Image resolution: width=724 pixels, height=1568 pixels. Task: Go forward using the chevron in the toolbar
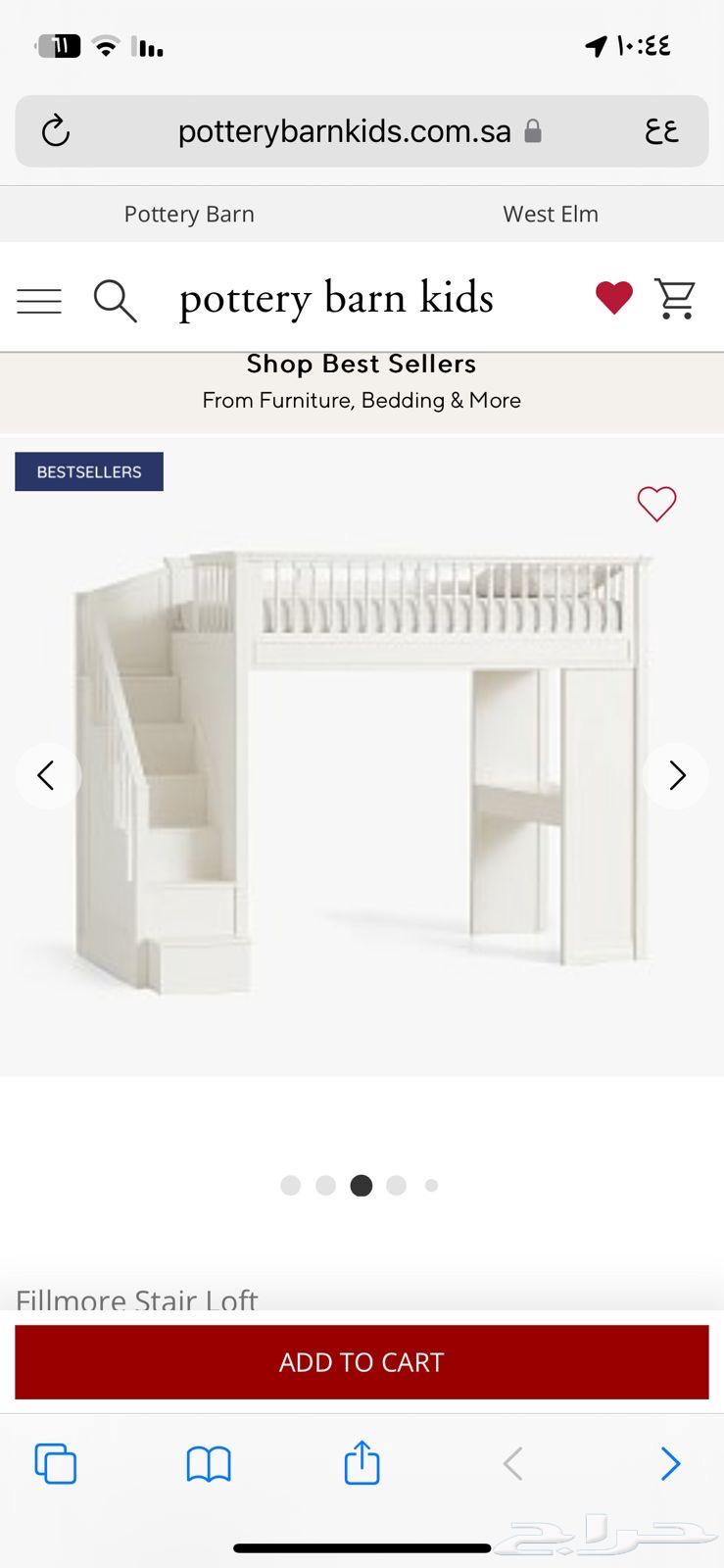(x=670, y=1463)
